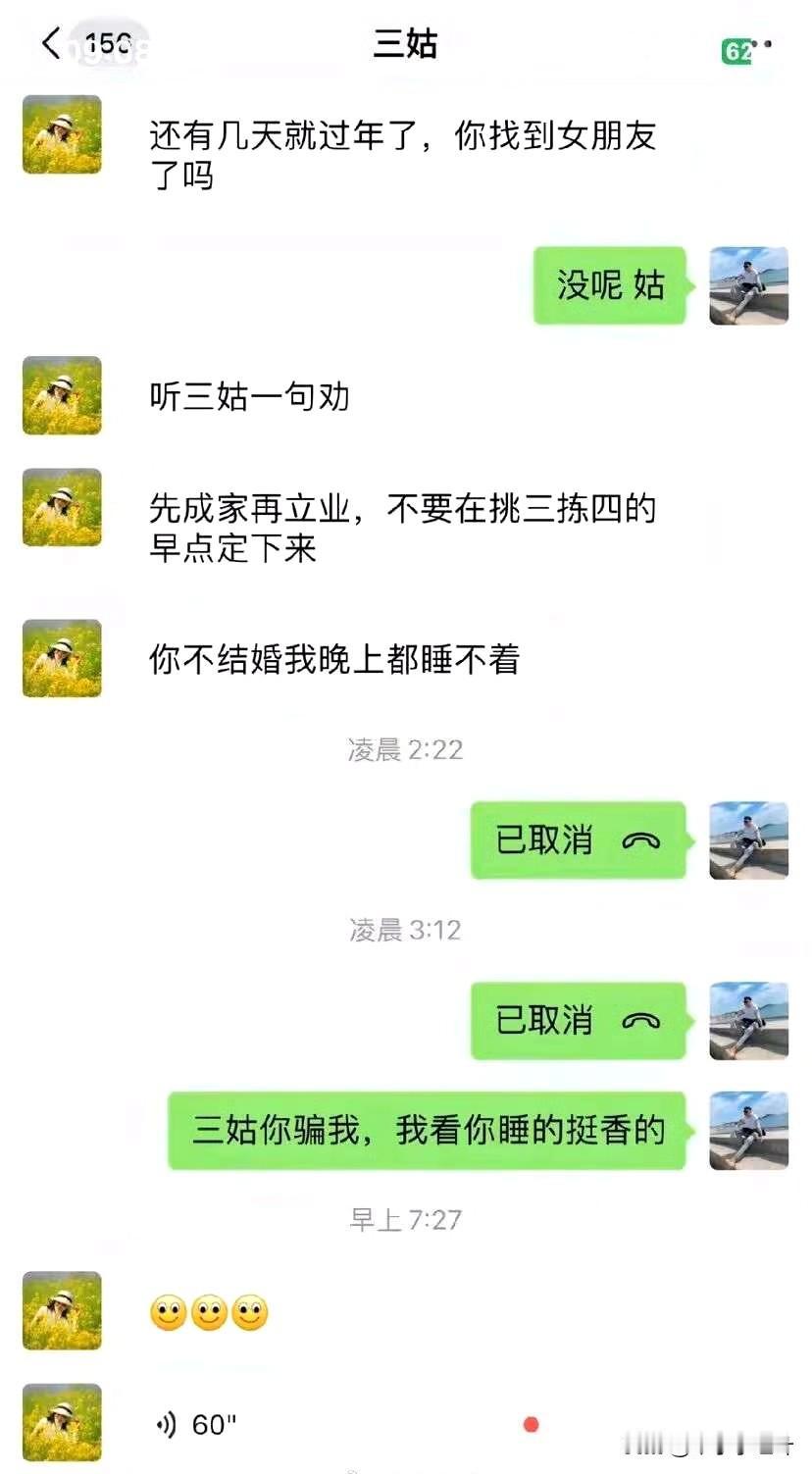
Task: Tap the chat title 三姑 at the top
Action: 405,44
